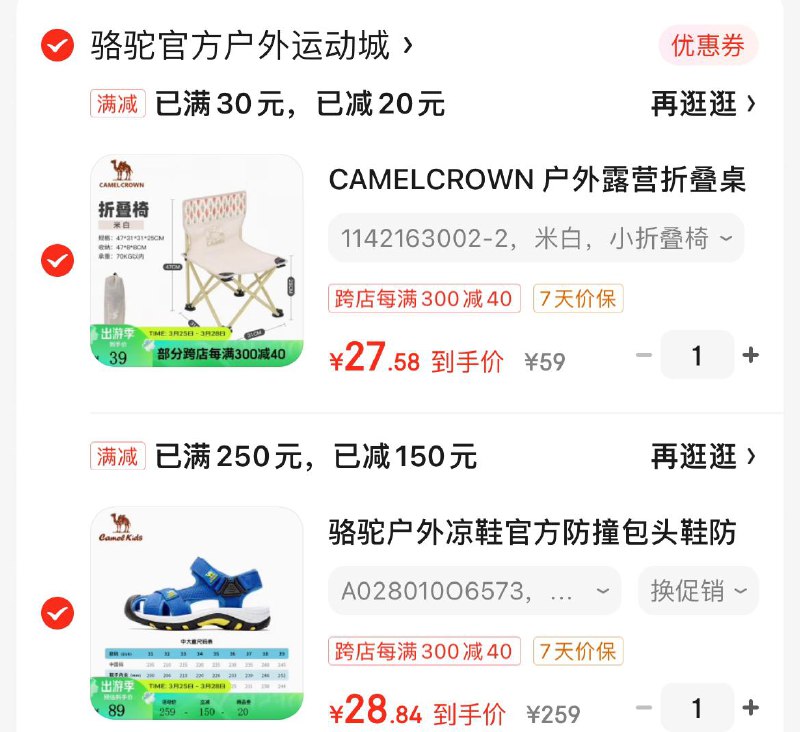The width and height of the screenshot is (800, 732).
Task: Deselect the CAMELCROWN folding chair item
Action: click(x=57, y=261)
